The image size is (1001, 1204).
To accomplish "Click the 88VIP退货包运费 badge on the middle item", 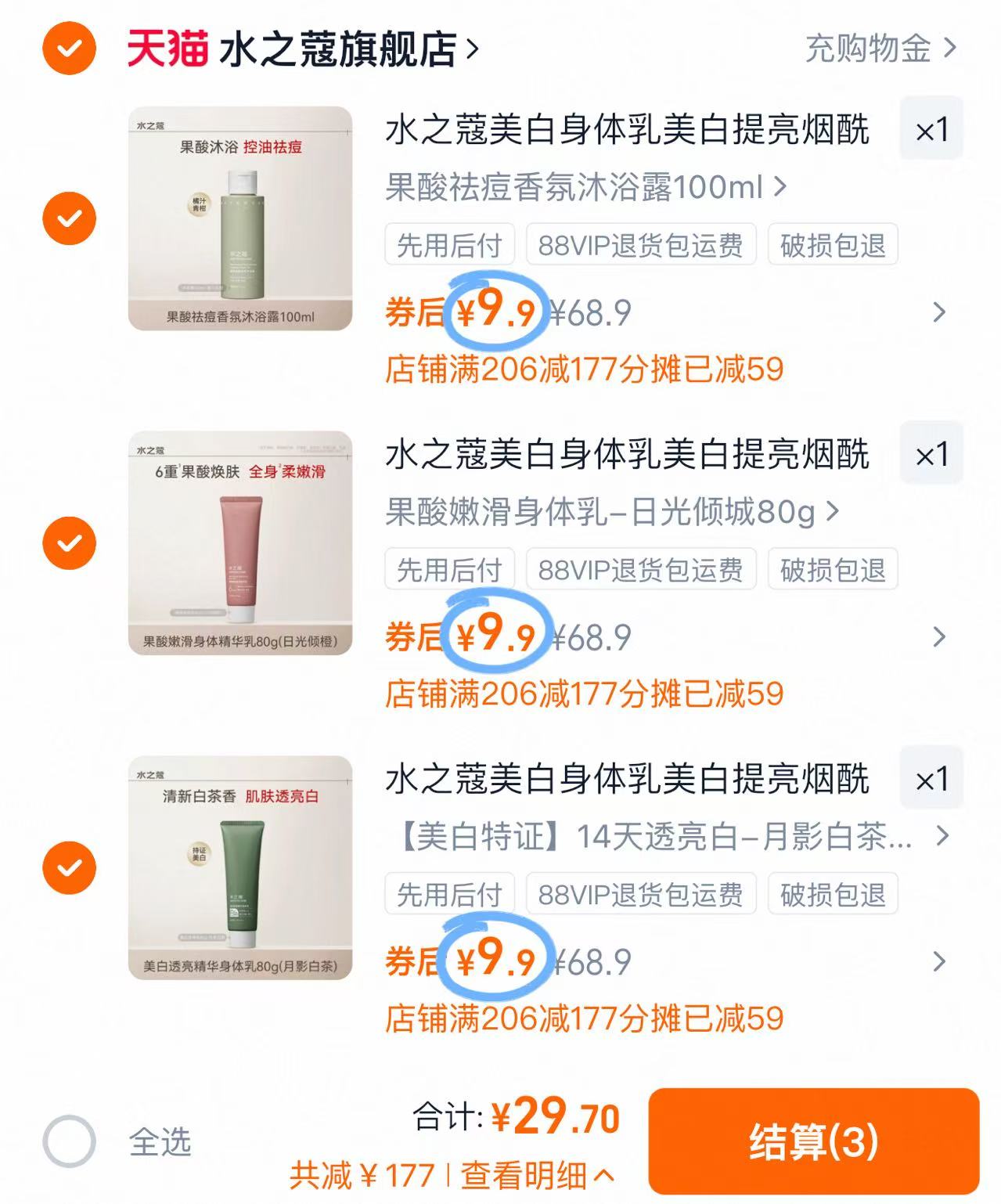I will coord(642,570).
